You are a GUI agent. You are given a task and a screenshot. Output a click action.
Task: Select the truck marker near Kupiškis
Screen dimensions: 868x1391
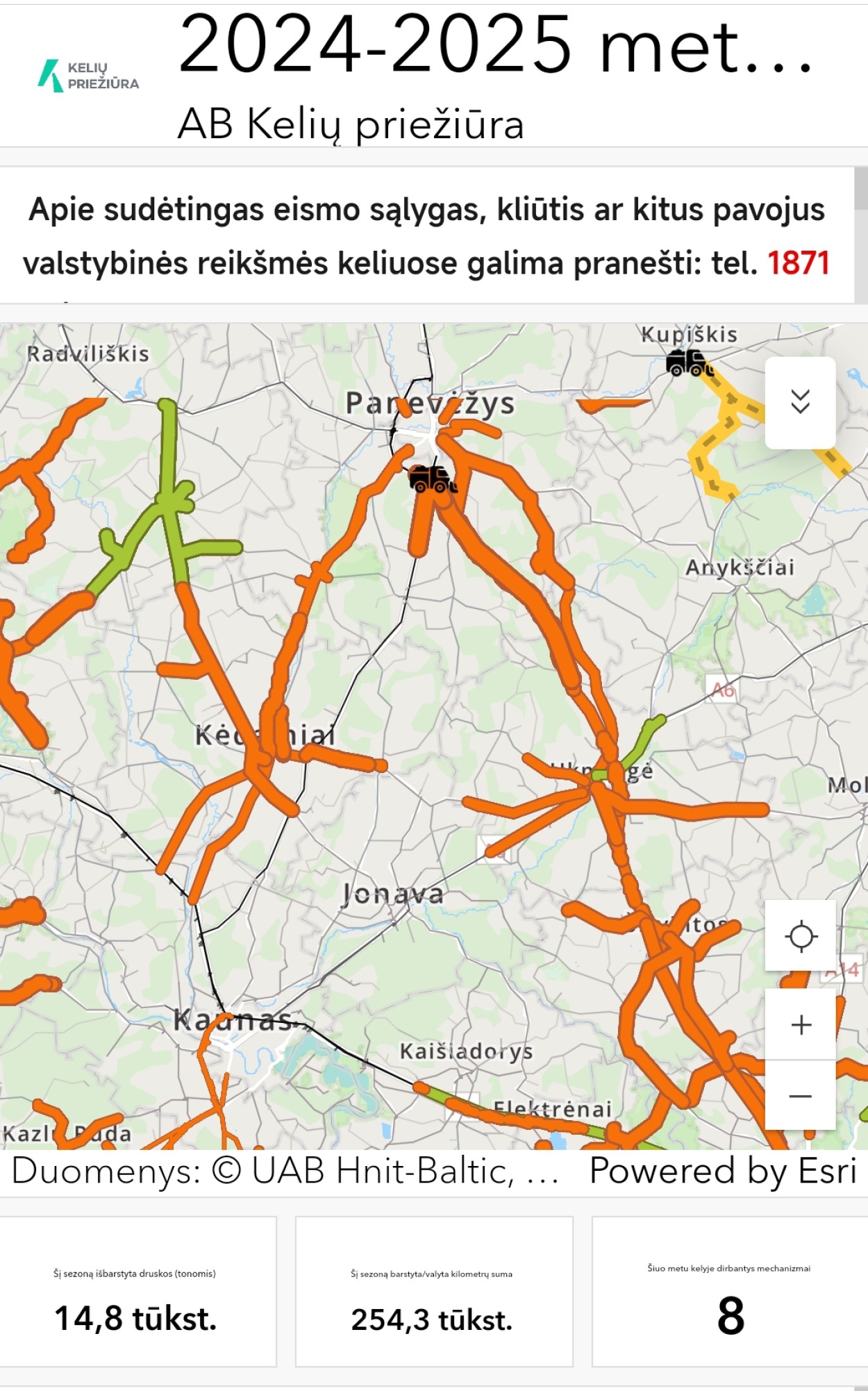pos(688,363)
